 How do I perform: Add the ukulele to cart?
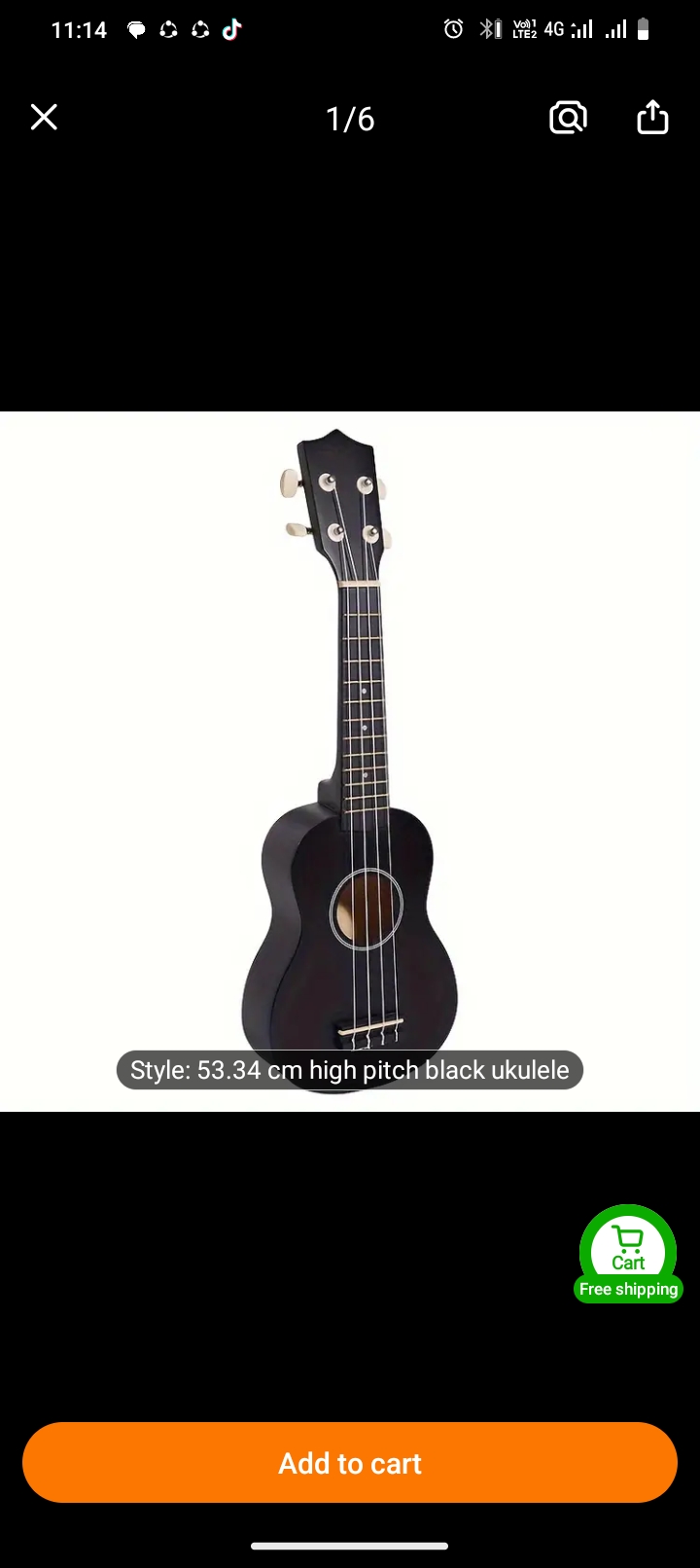[350, 1462]
